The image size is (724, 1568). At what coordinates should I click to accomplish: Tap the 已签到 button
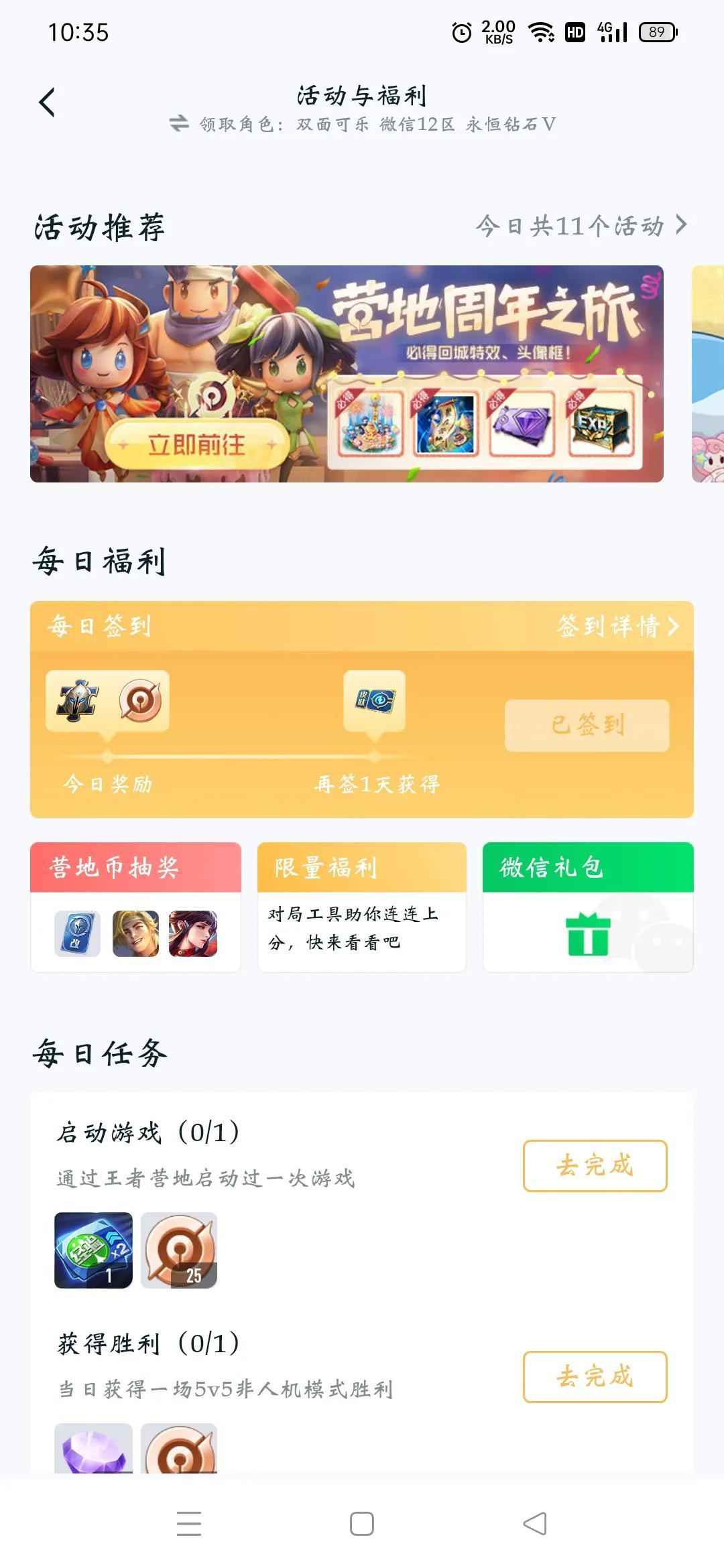tap(587, 725)
